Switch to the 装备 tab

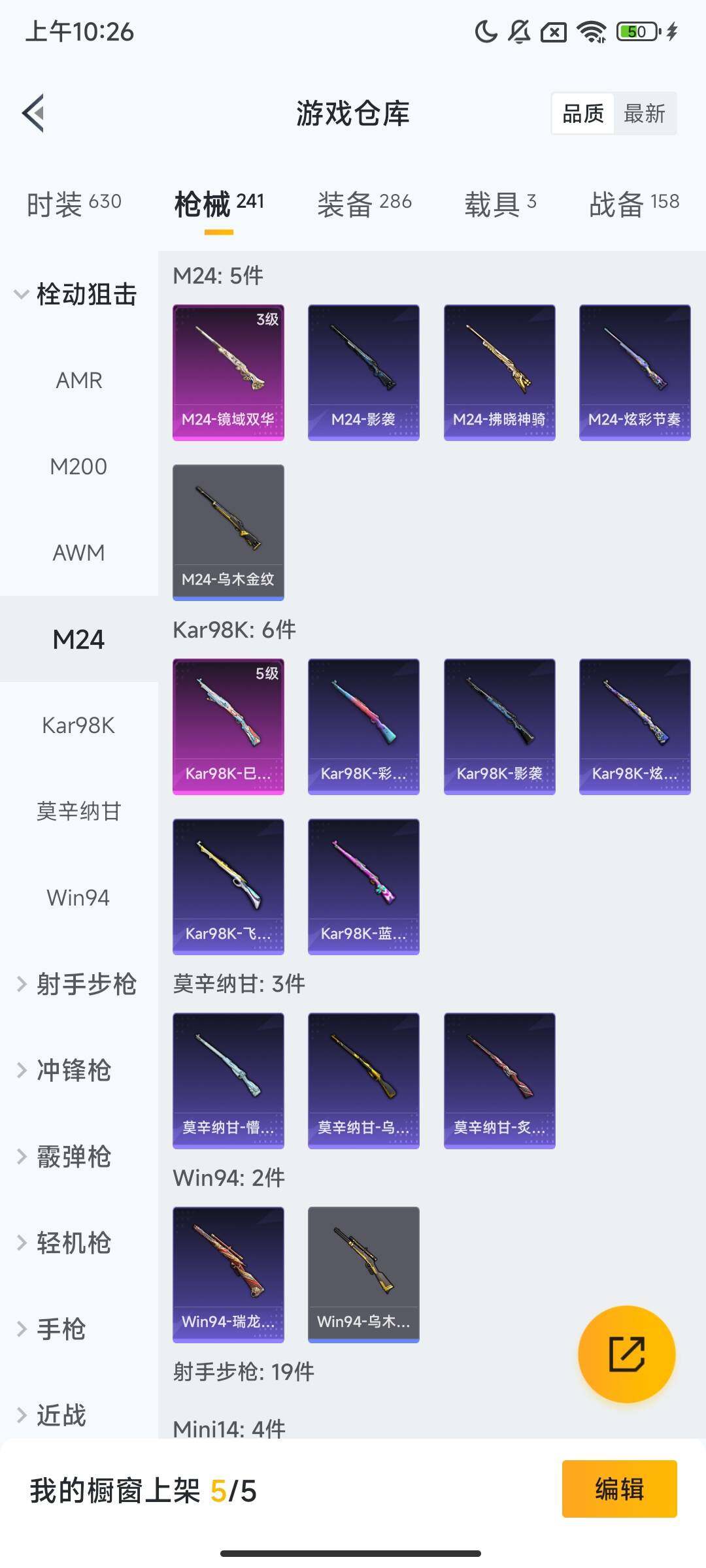(x=364, y=204)
